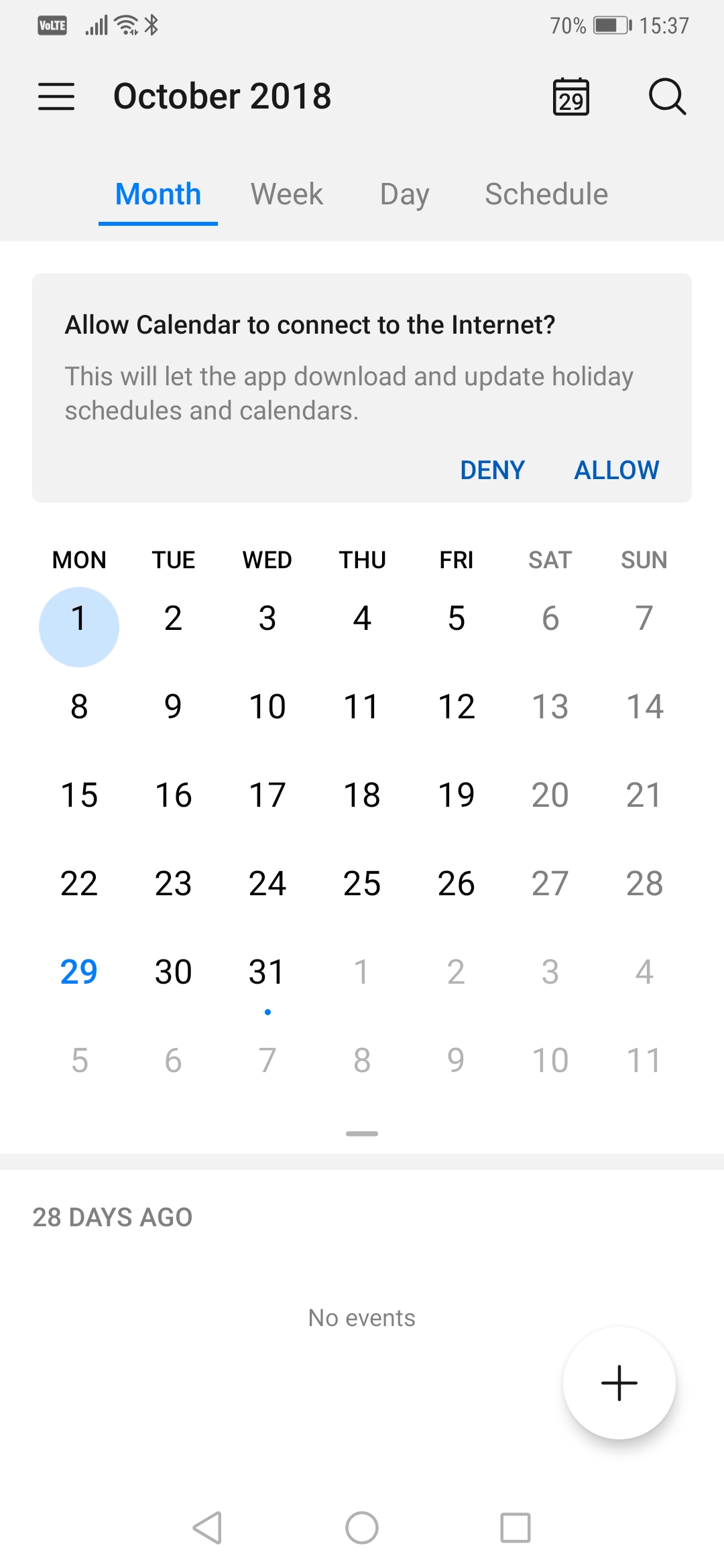Open recent apps from the navigation bar
Viewport: 724px width, 1568px height.
516,1528
